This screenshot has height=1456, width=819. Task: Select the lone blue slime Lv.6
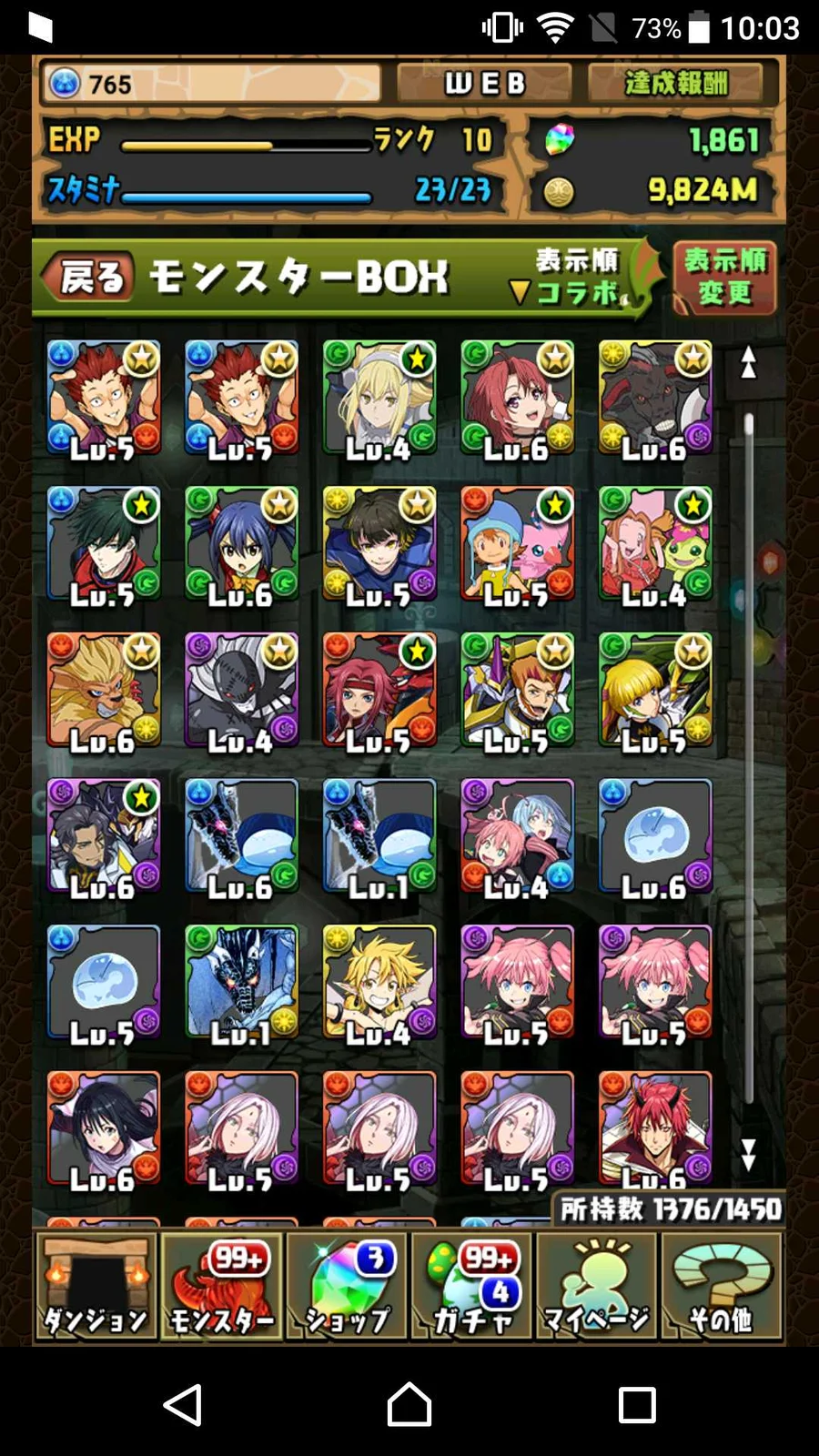click(655, 837)
